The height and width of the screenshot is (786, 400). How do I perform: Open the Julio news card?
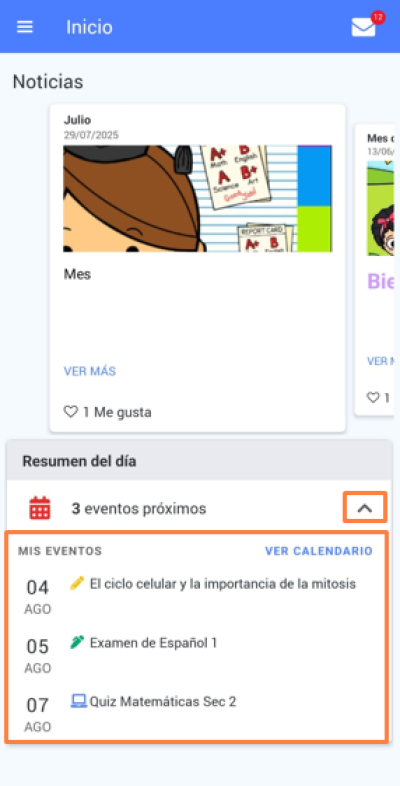point(197,268)
